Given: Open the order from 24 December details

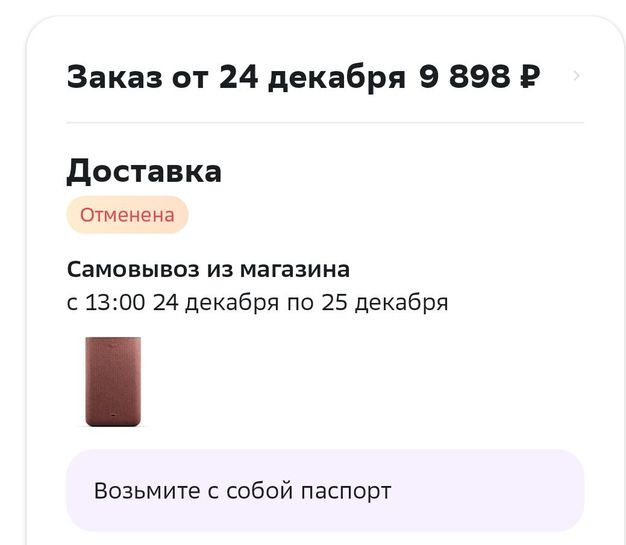Looking at the screenshot, I should point(576,76).
